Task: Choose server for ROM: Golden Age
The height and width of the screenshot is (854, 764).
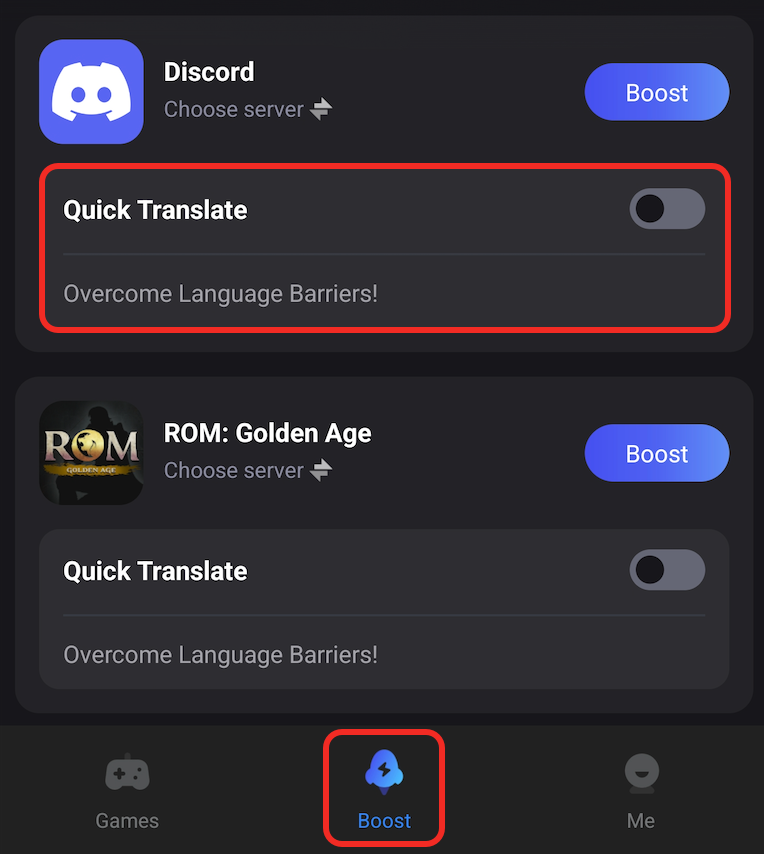Action: click(247, 471)
